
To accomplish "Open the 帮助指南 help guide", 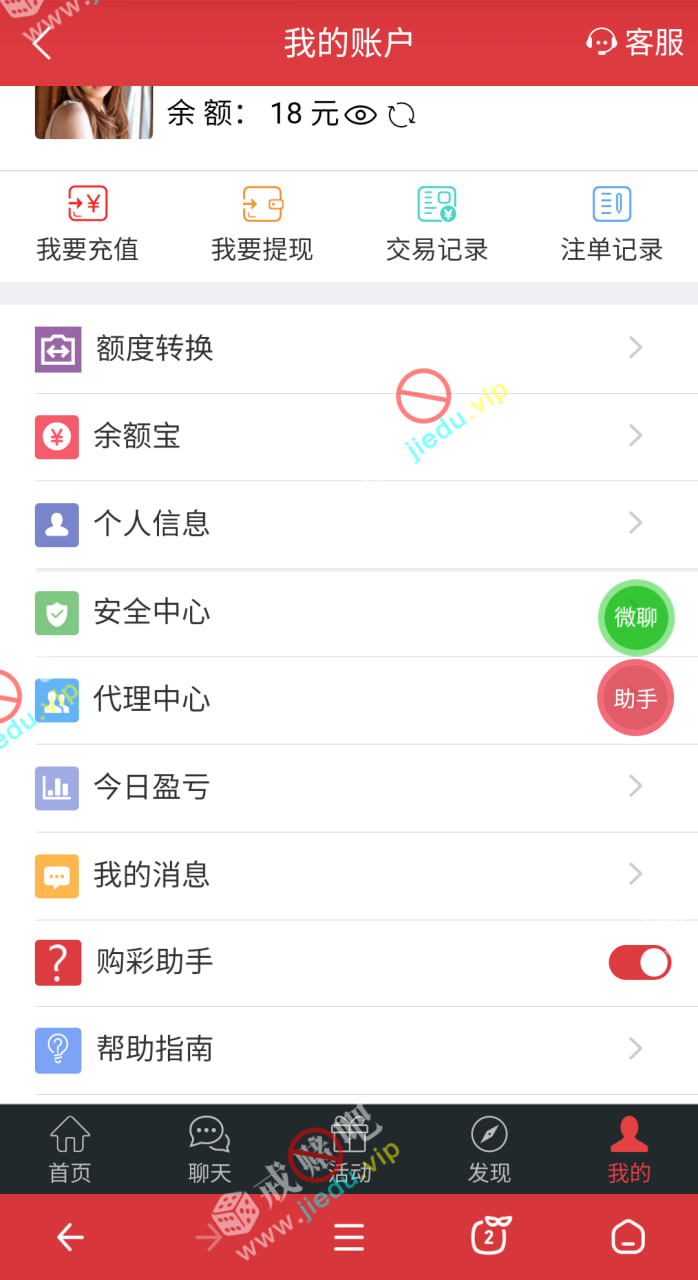I will (x=349, y=1049).
